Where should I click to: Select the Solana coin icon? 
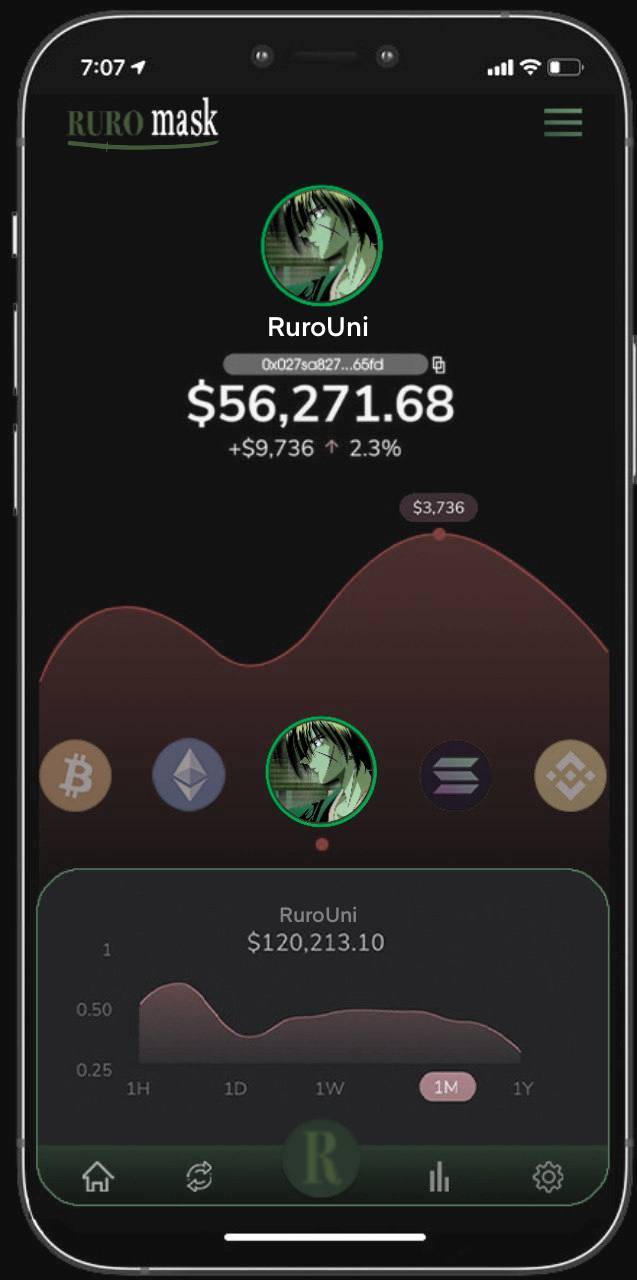[456, 775]
